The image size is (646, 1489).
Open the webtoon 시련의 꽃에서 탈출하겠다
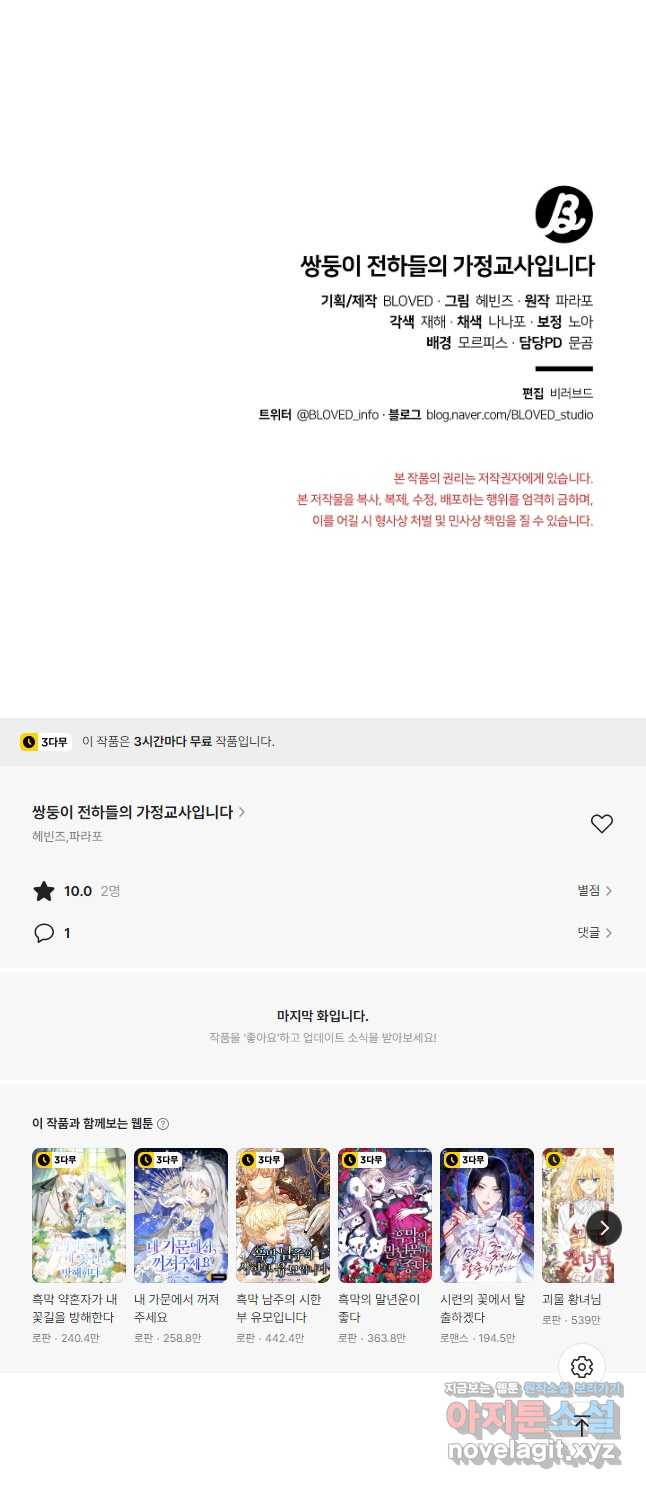pyautogui.click(x=487, y=1215)
